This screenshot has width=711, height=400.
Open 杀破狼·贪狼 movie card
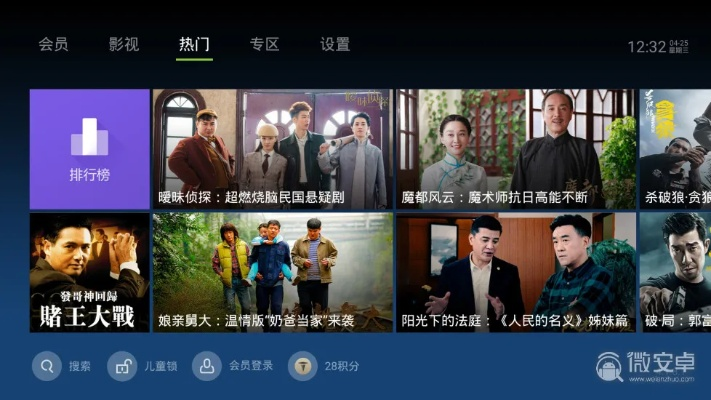click(675, 149)
